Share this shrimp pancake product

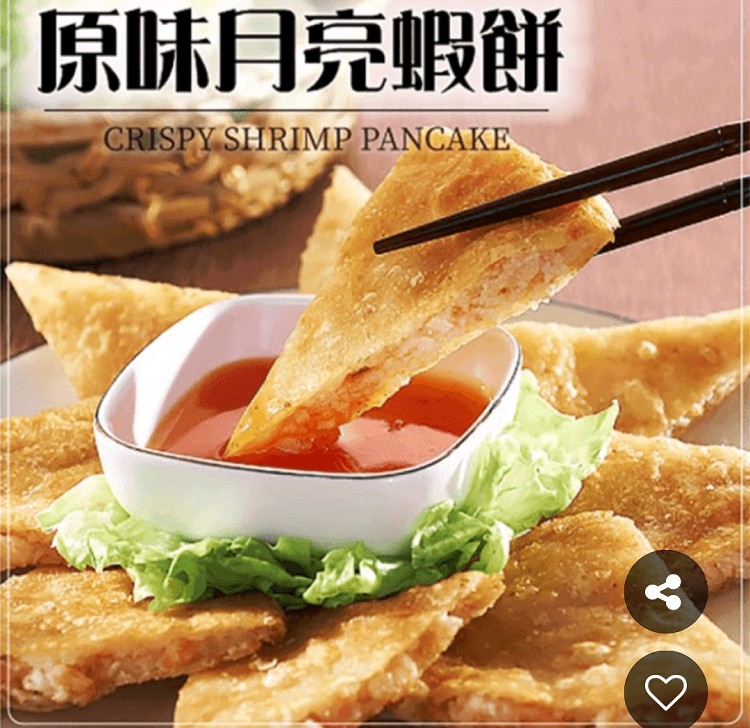pos(665,591)
